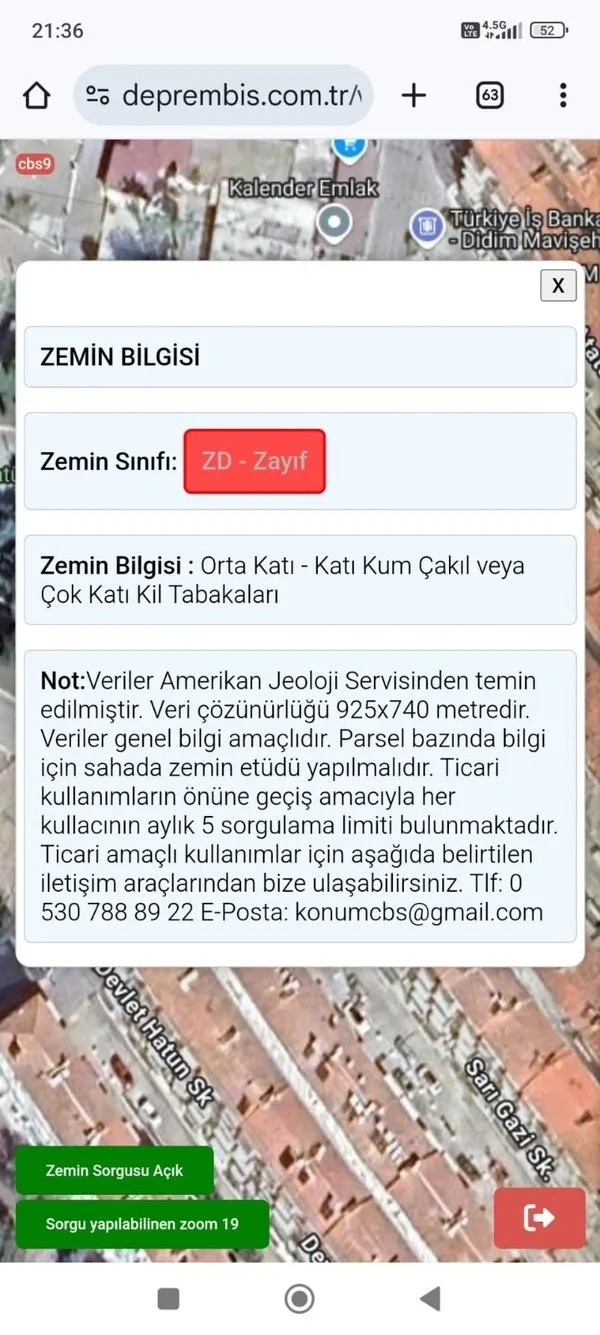Viewport: 600px width, 1335px height.
Task: Toggle the Zemin Sorgusu Açık button
Action: (x=115, y=1170)
